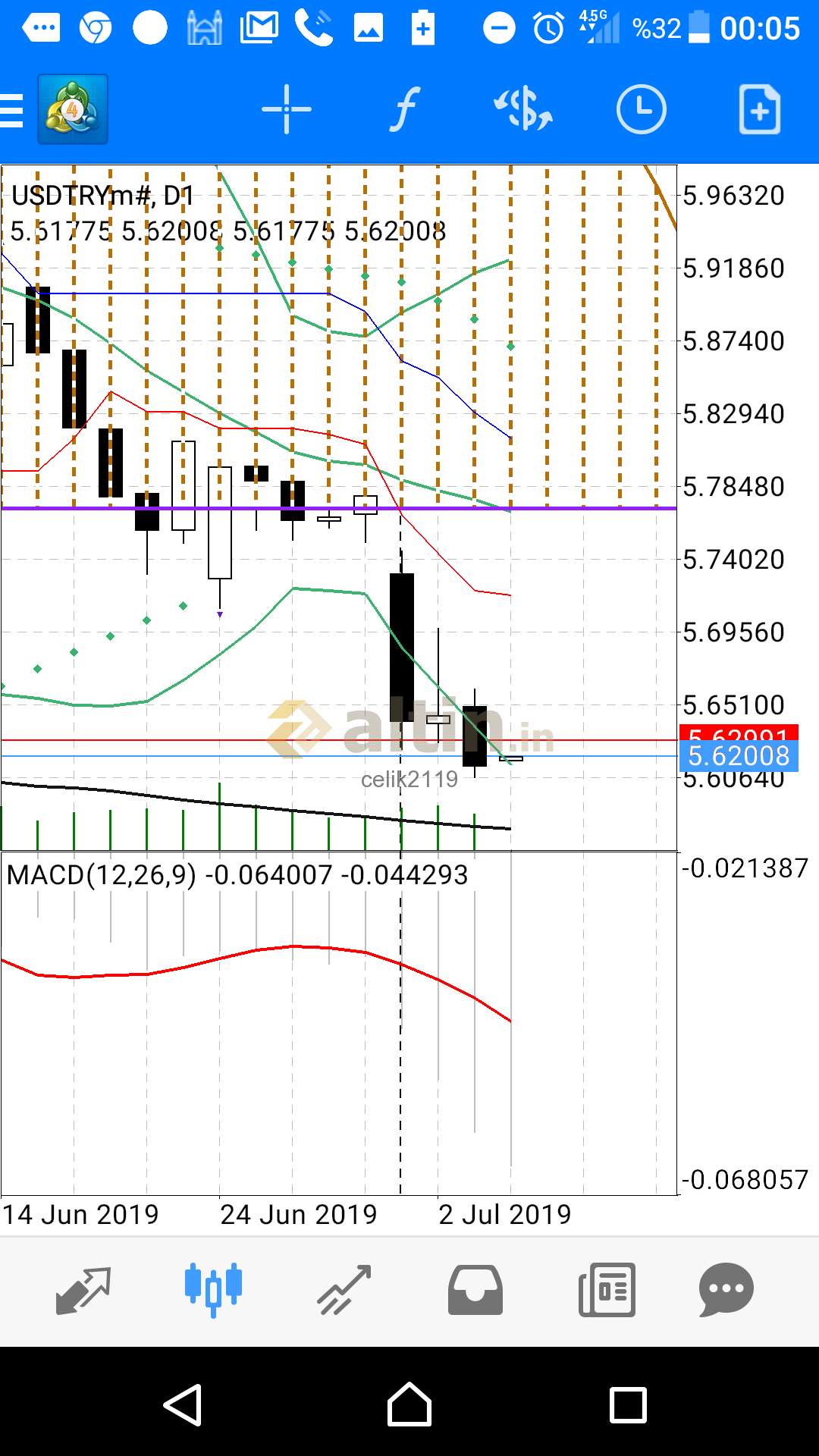Image resolution: width=819 pixels, height=1456 pixels.
Task: Go to the home screen
Action: (409, 1405)
